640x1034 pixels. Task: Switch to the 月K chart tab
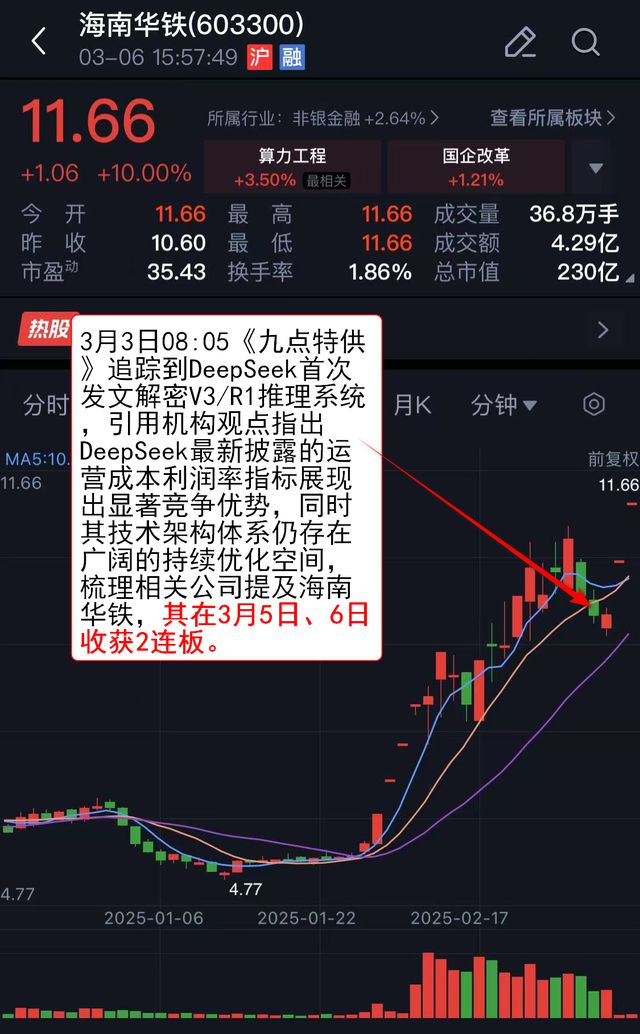coord(411,405)
